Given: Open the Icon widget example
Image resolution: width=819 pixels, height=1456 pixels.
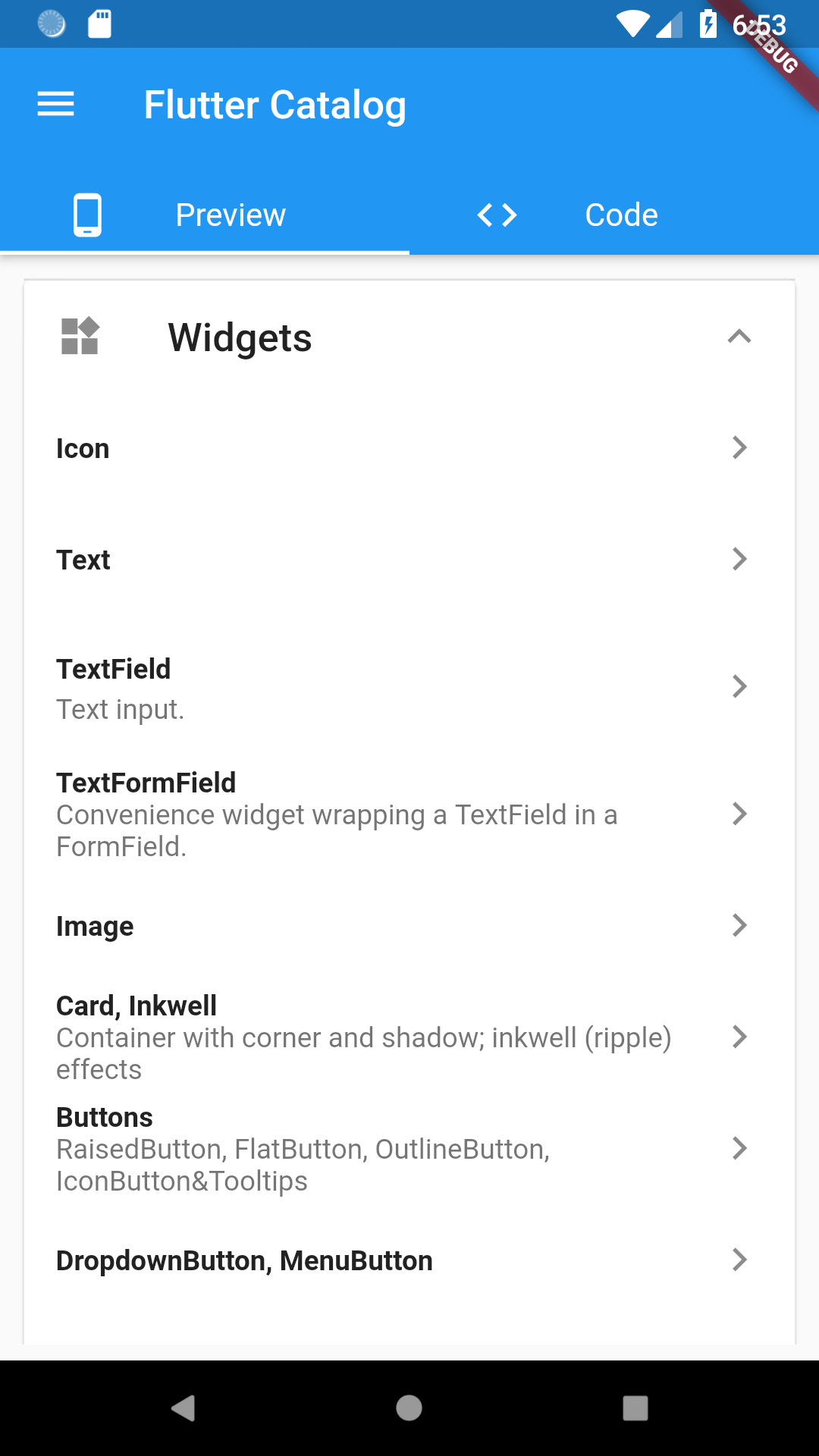Looking at the screenshot, I should pyautogui.click(x=409, y=448).
